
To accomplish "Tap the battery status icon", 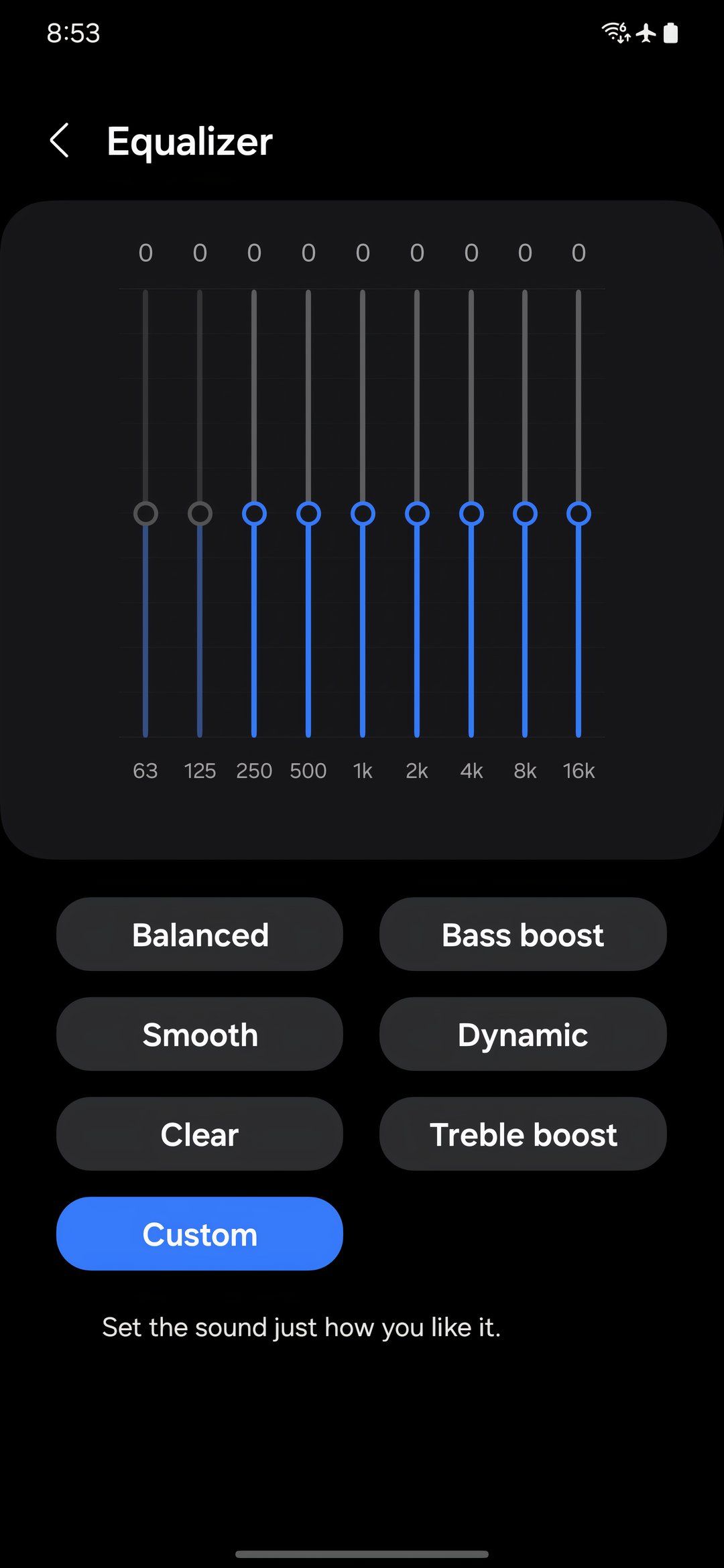I will click(x=671, y=31).
